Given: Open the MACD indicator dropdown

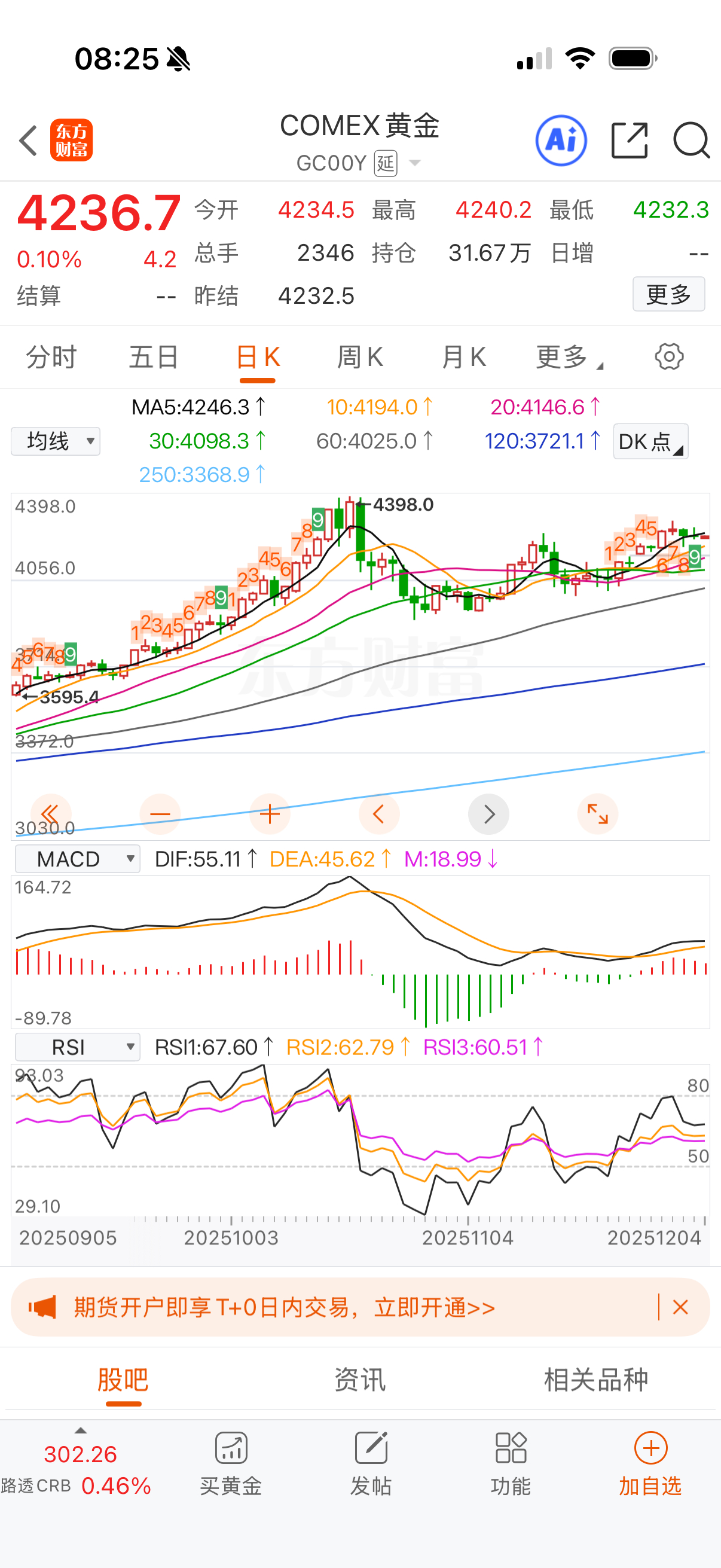Looking at the screenshot, I should tap(77, 859).
